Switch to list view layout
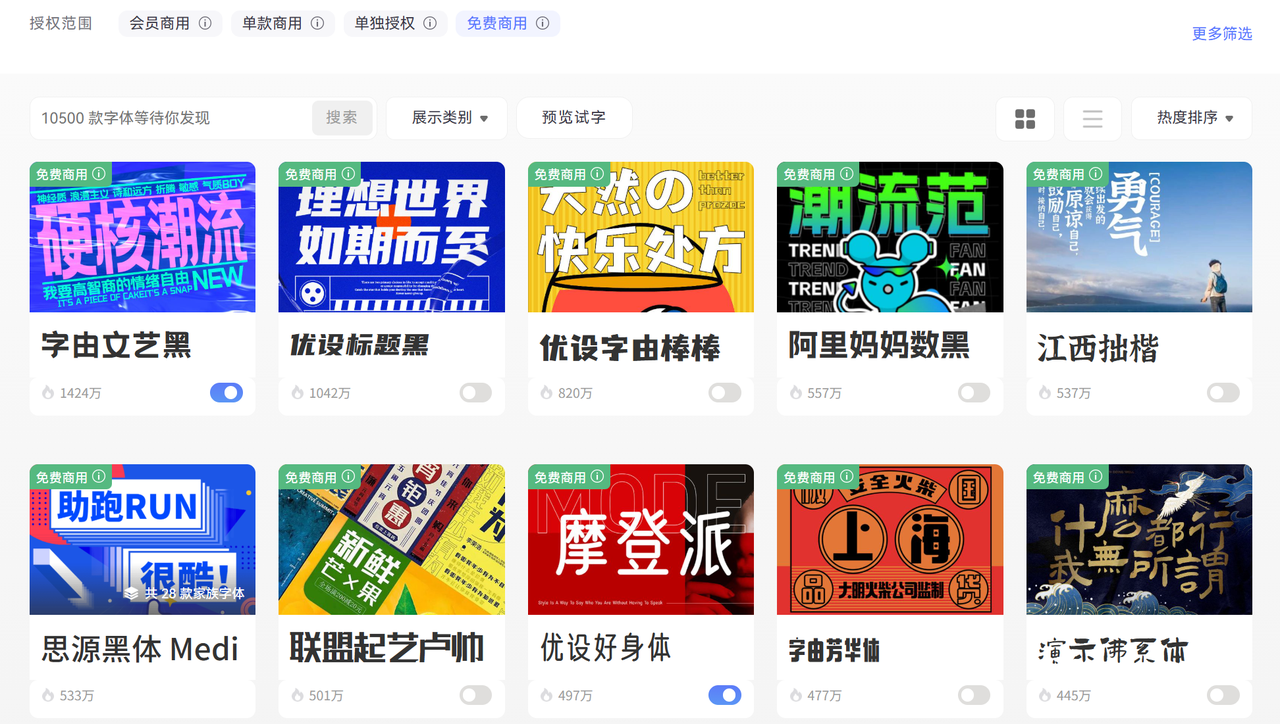1280x724 pixels. 1092,119
